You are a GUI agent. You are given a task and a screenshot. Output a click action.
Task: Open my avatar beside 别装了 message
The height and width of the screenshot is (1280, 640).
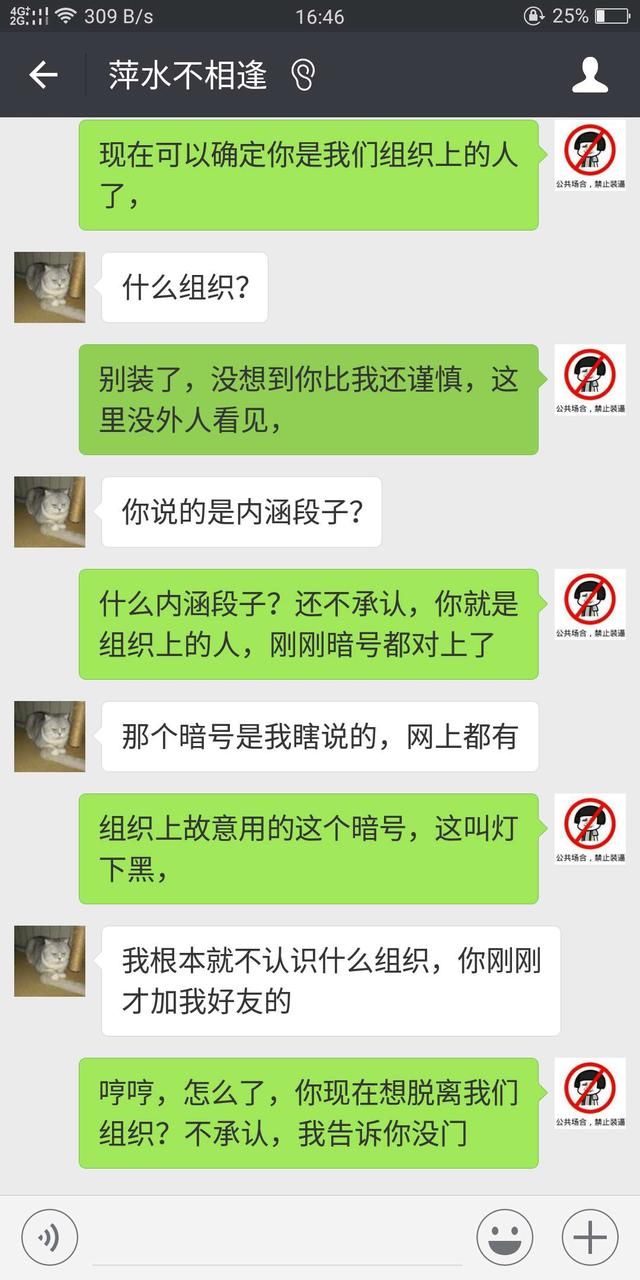click(x=590, y=379)
